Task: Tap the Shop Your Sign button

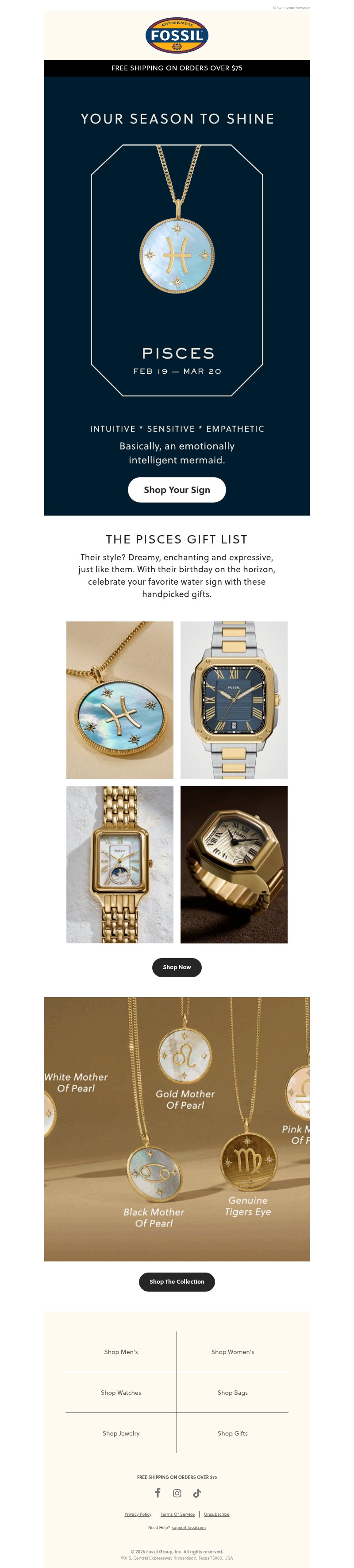Action: tap(177, 489)
